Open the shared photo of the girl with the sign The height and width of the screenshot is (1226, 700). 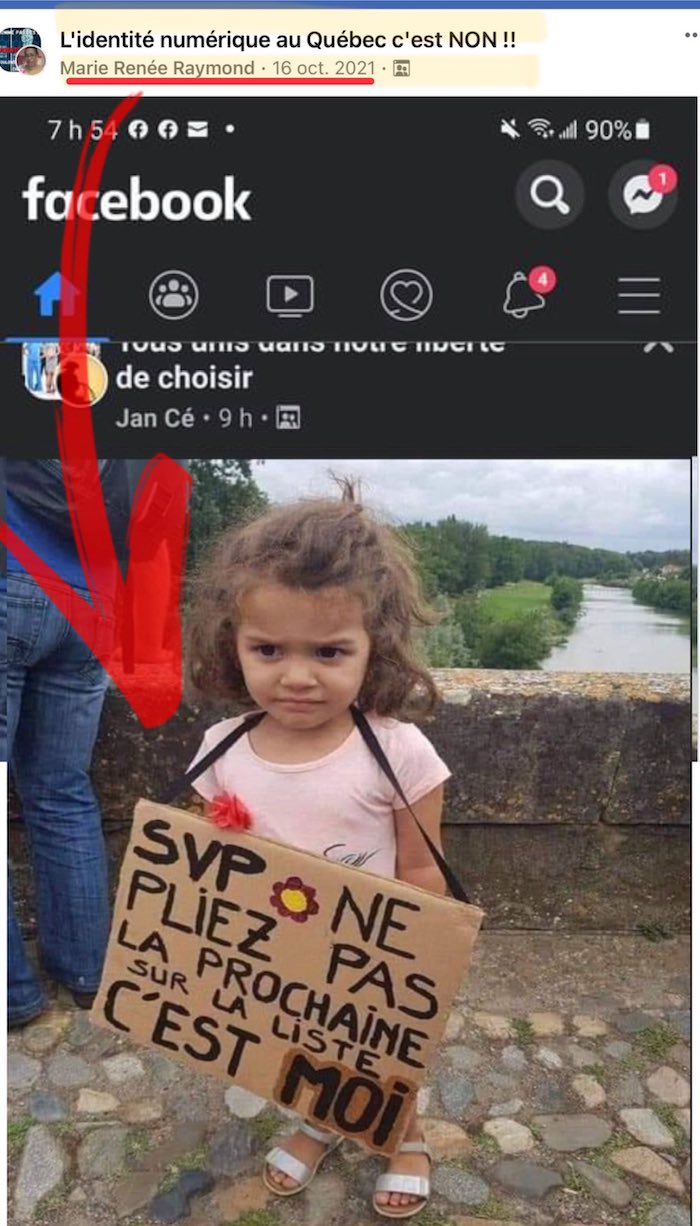click(x=350, y=800)
